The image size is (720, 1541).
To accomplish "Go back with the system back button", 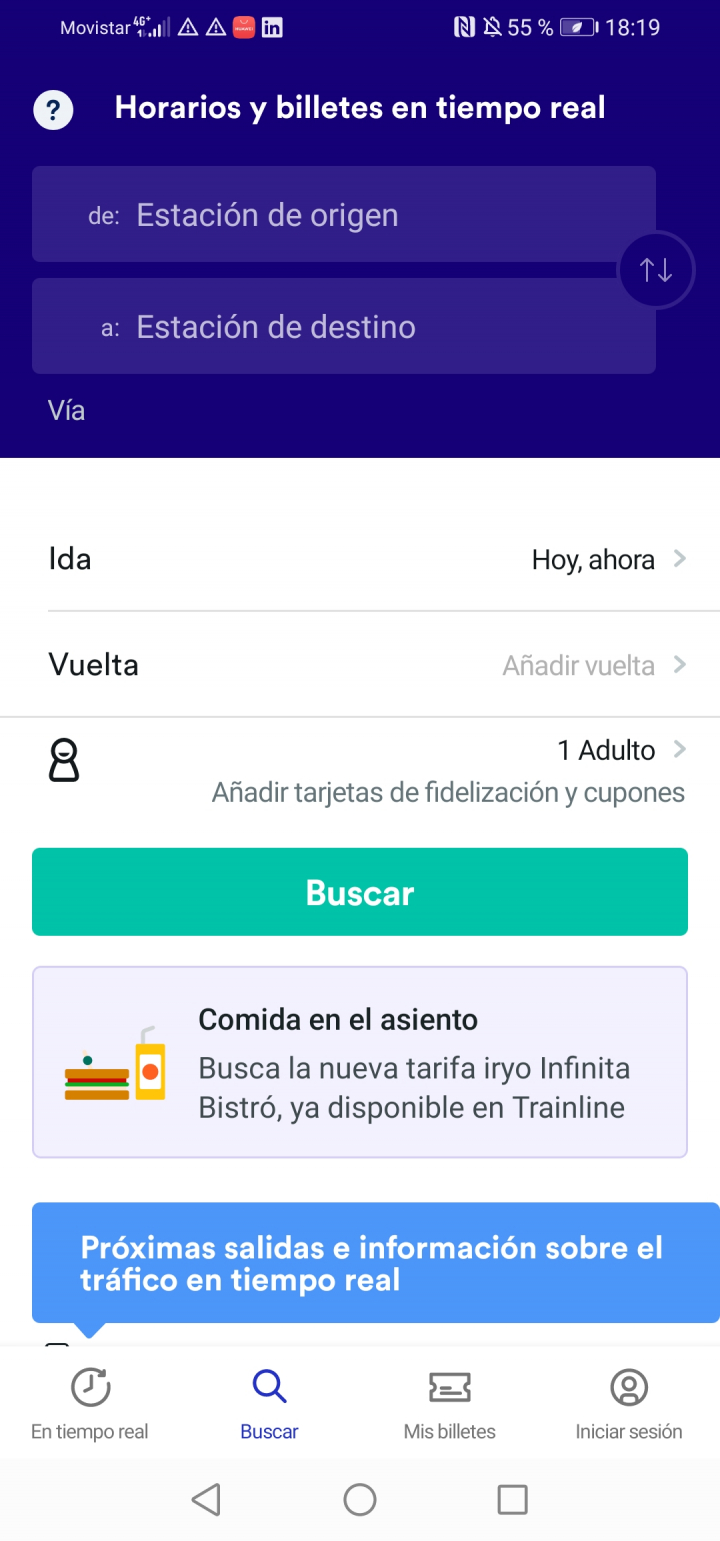I will tap(206, 1499).
